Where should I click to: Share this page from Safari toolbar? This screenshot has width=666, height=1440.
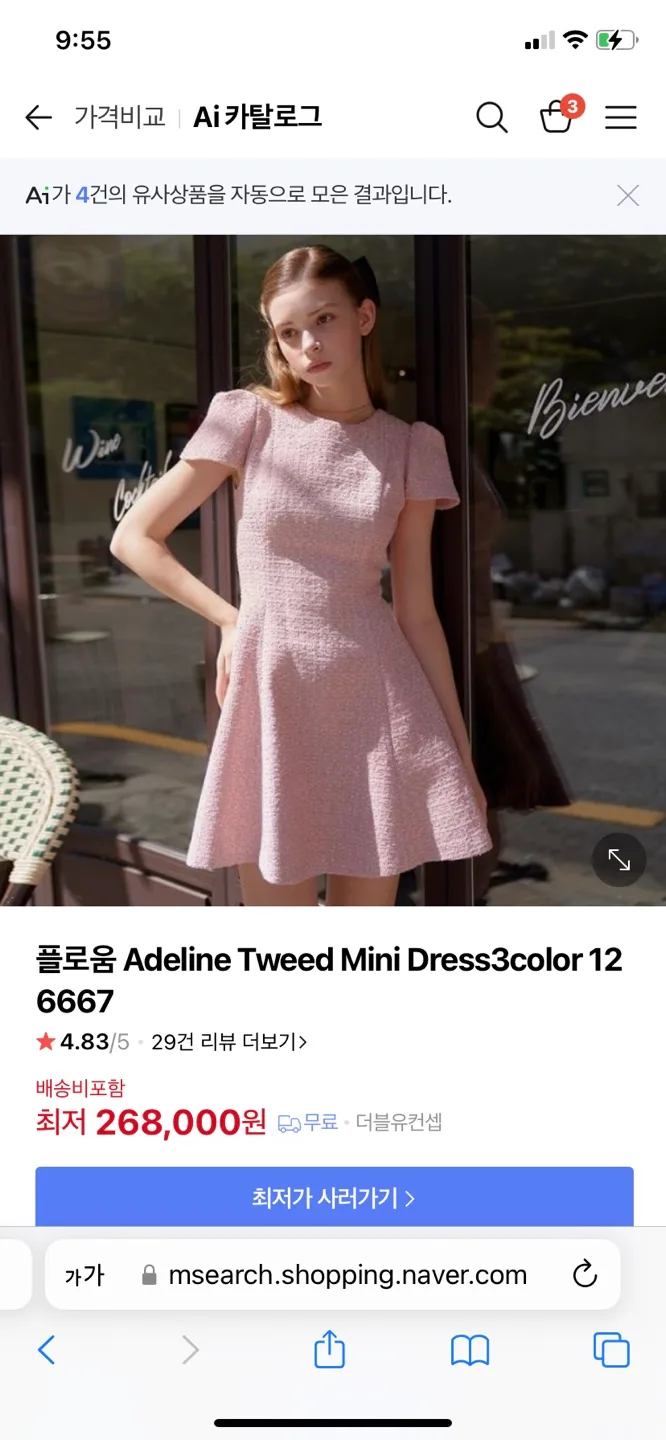click(x=329, y=1350)
